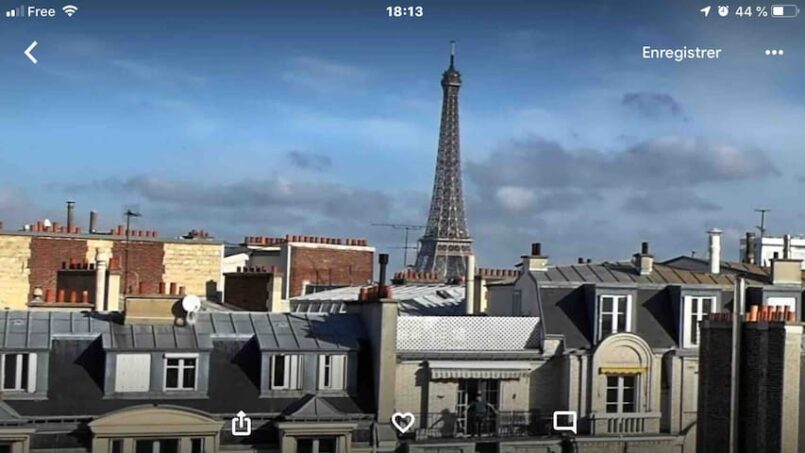
Task: Open the comment bubble icon
Action: pyautogui.click(x=565, y=422)
